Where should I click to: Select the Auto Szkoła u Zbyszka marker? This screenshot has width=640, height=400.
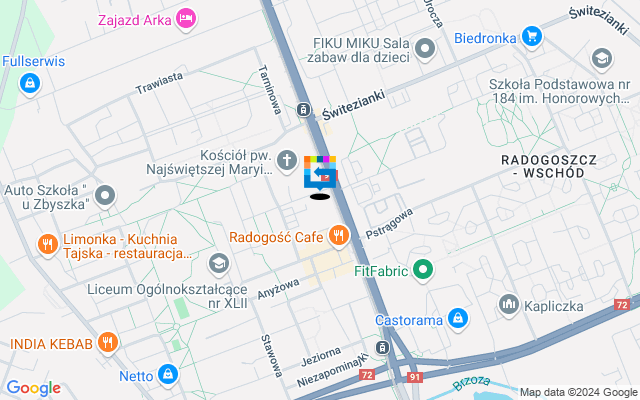105,192
